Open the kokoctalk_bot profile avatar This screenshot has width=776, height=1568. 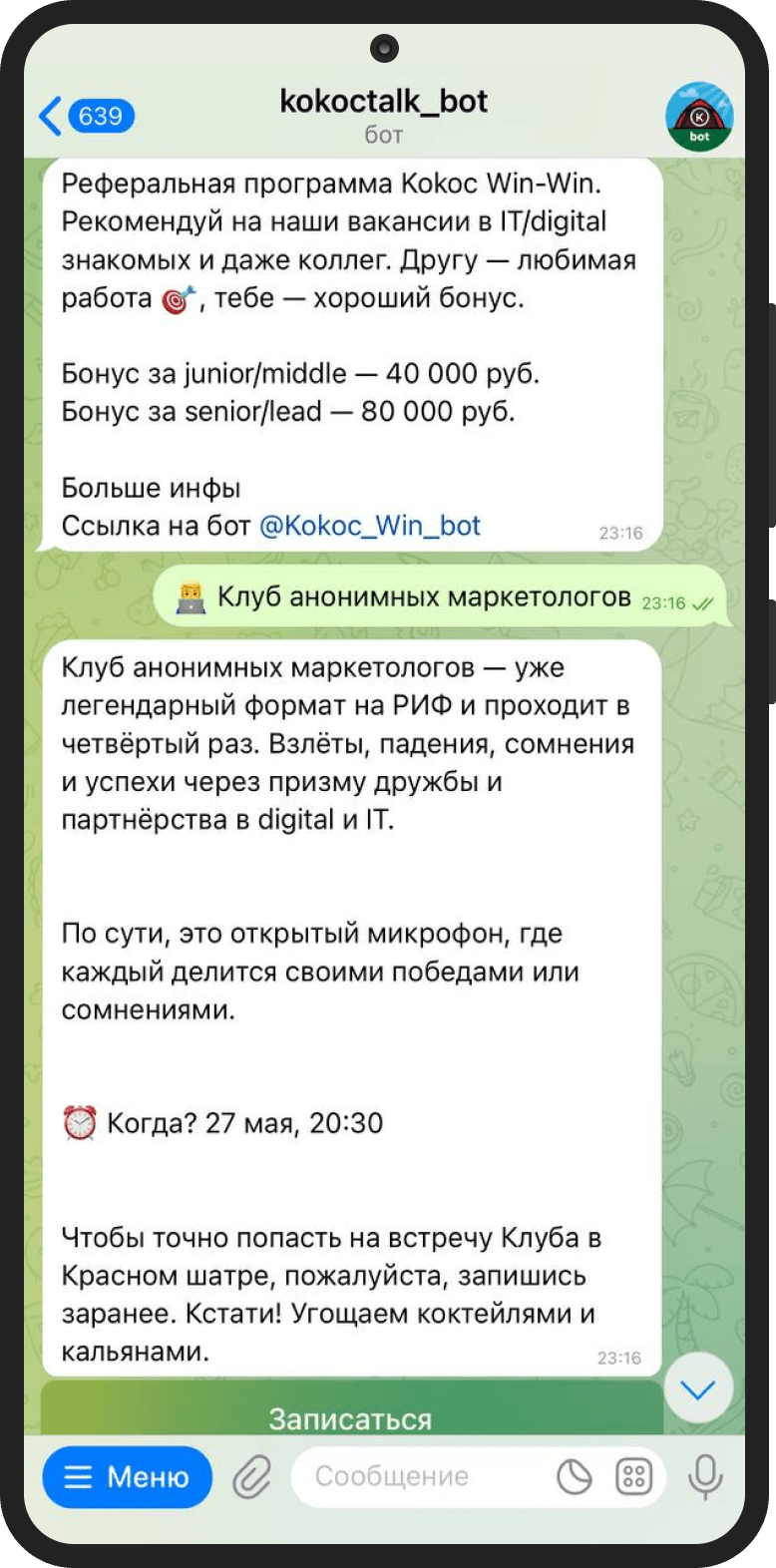tap(698, 117)
